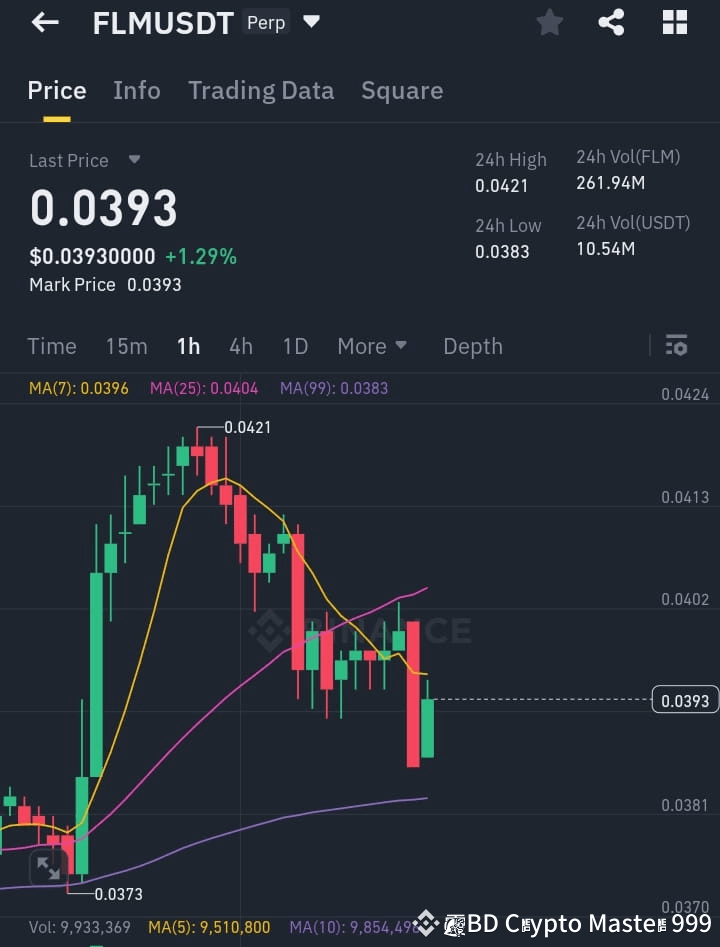The image size is (720, 947).
Task: Open the Square tab
Action: 402,90
